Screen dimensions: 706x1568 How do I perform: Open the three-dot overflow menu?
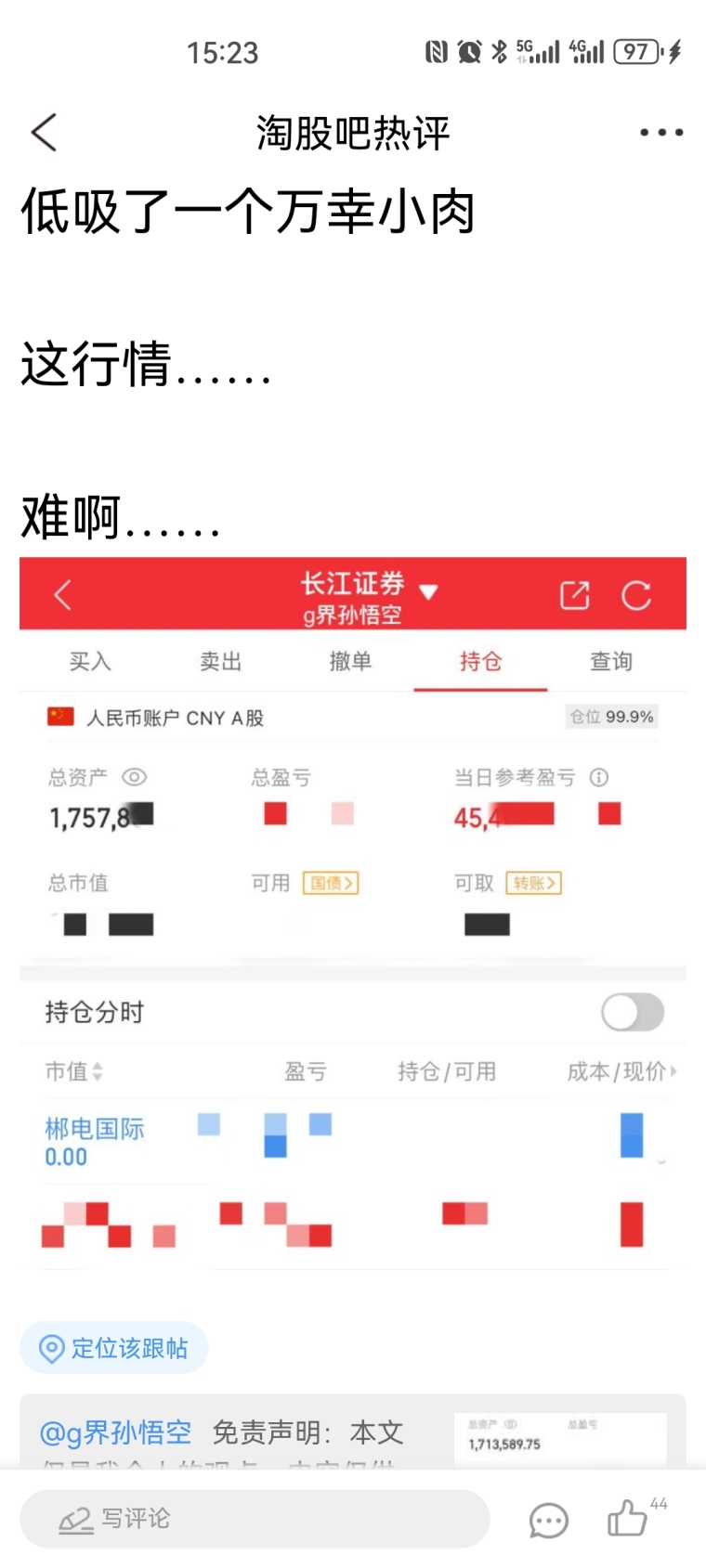point(661,133)
